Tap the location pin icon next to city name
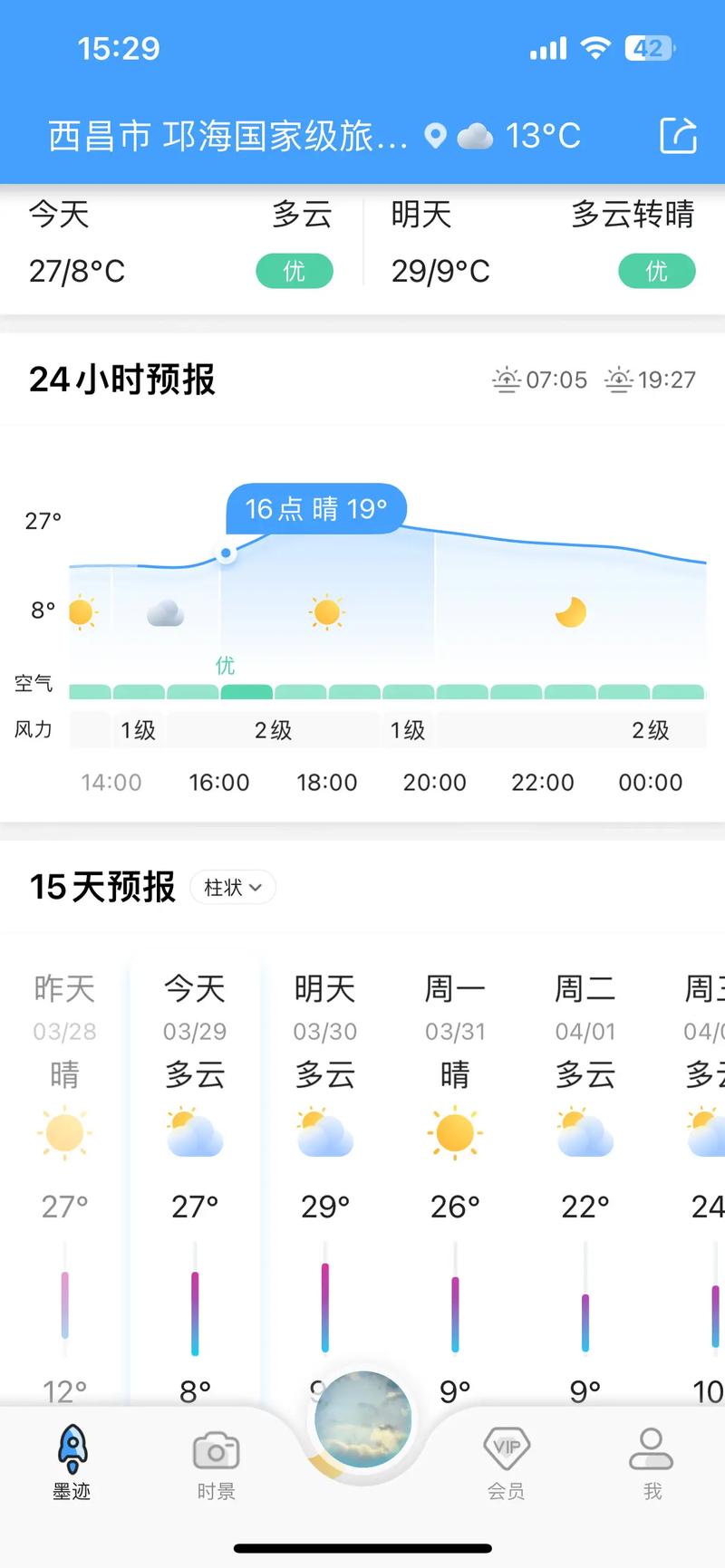 [x=435, y=136]
